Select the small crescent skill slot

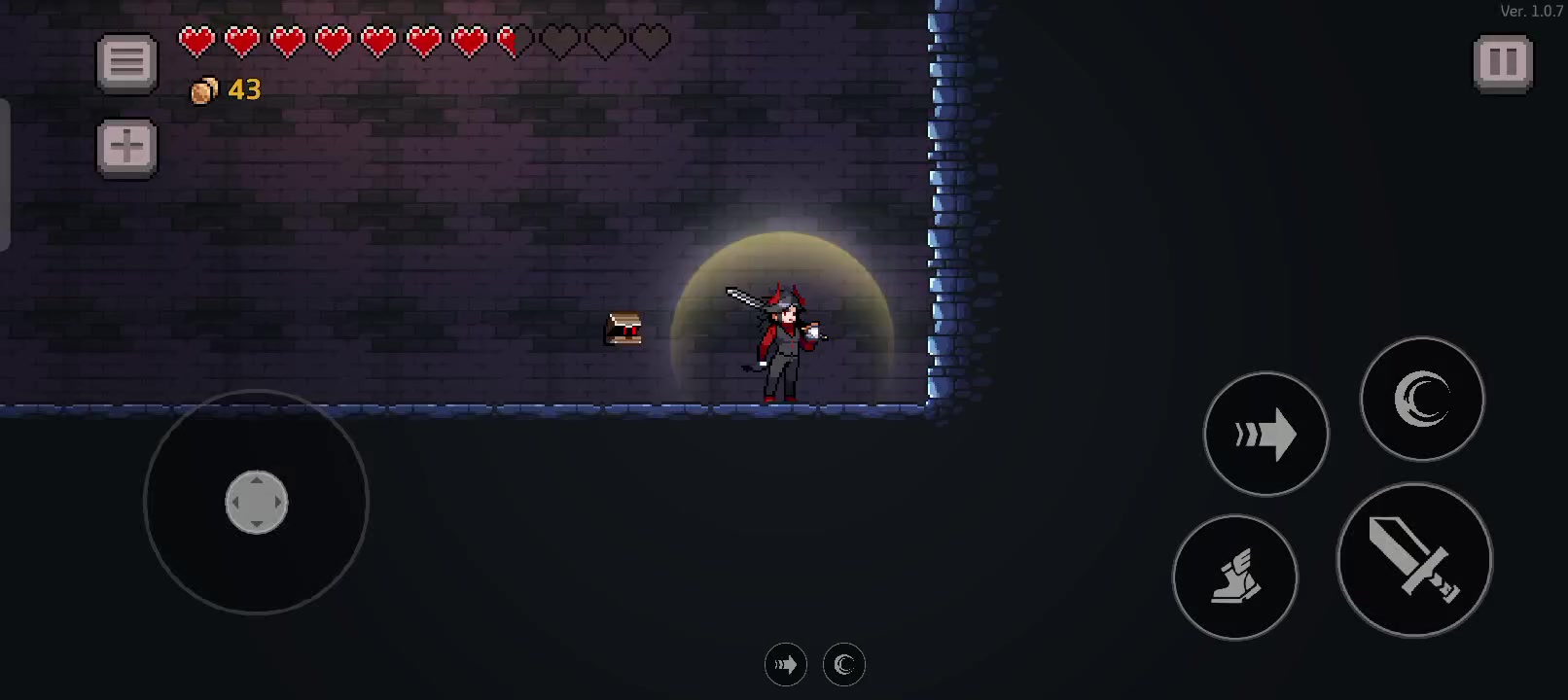click(x=843, y=665)
